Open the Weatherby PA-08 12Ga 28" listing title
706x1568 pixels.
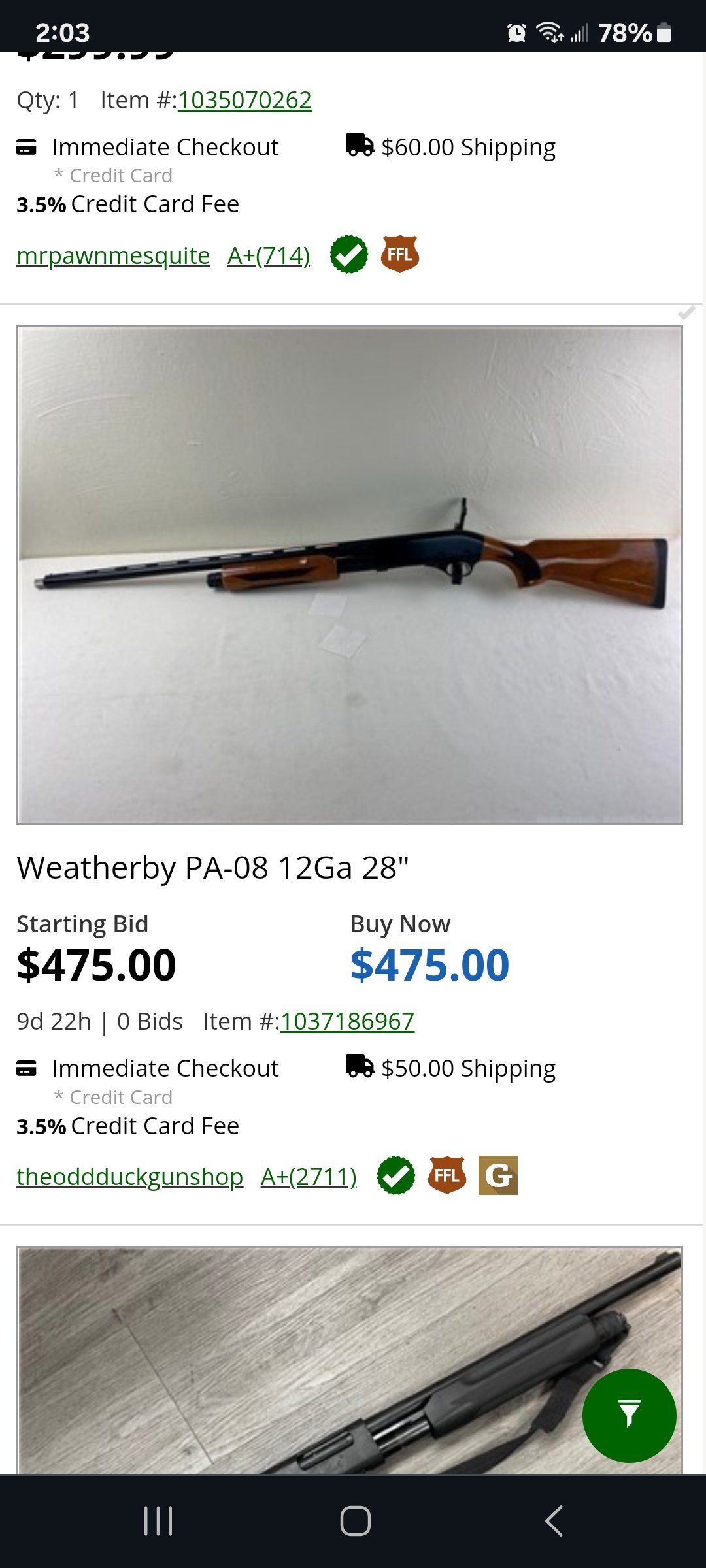point(213,868)
